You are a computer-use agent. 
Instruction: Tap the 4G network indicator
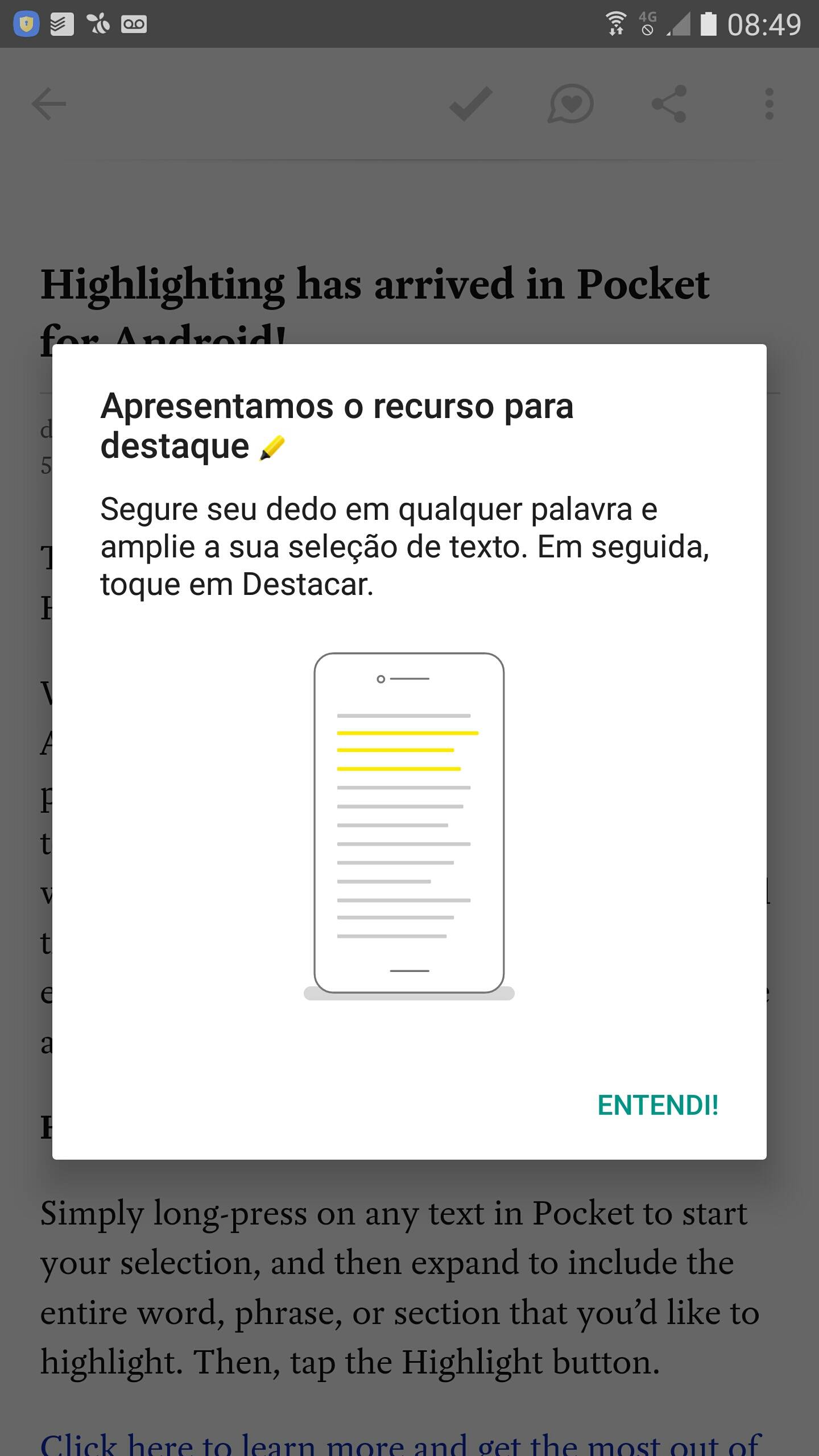tap(646, 23)
